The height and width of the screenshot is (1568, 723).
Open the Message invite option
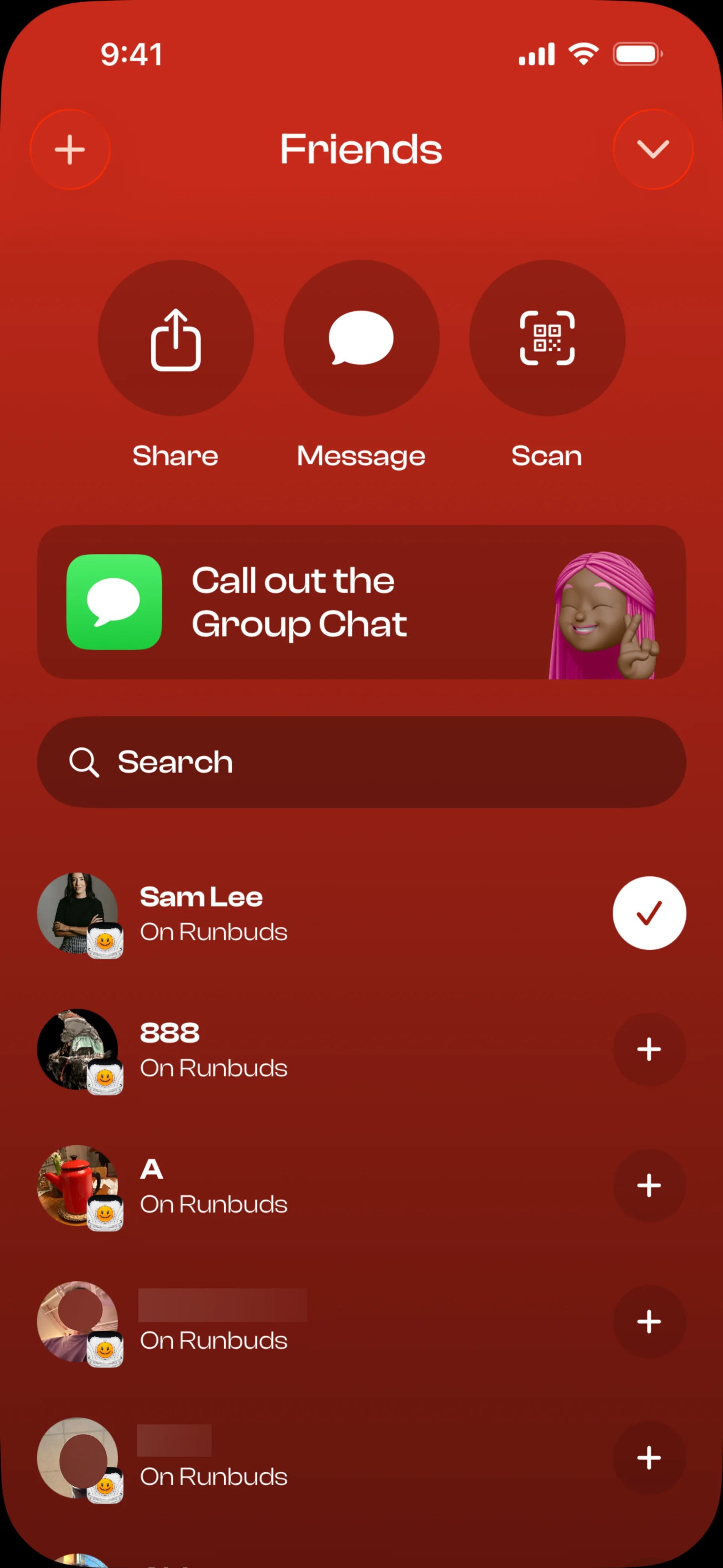coord(361,338)
